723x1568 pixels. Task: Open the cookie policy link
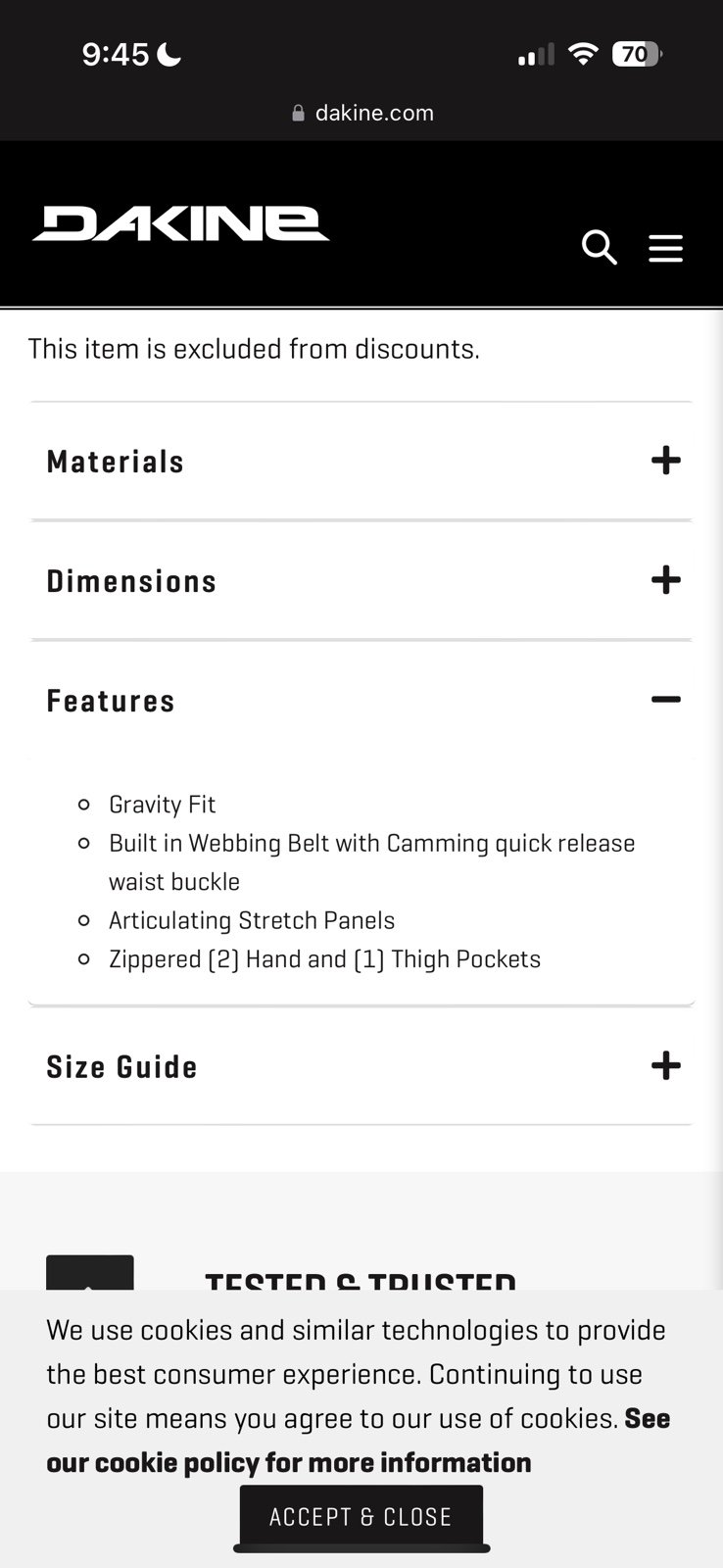click(x=288, y=1462)
